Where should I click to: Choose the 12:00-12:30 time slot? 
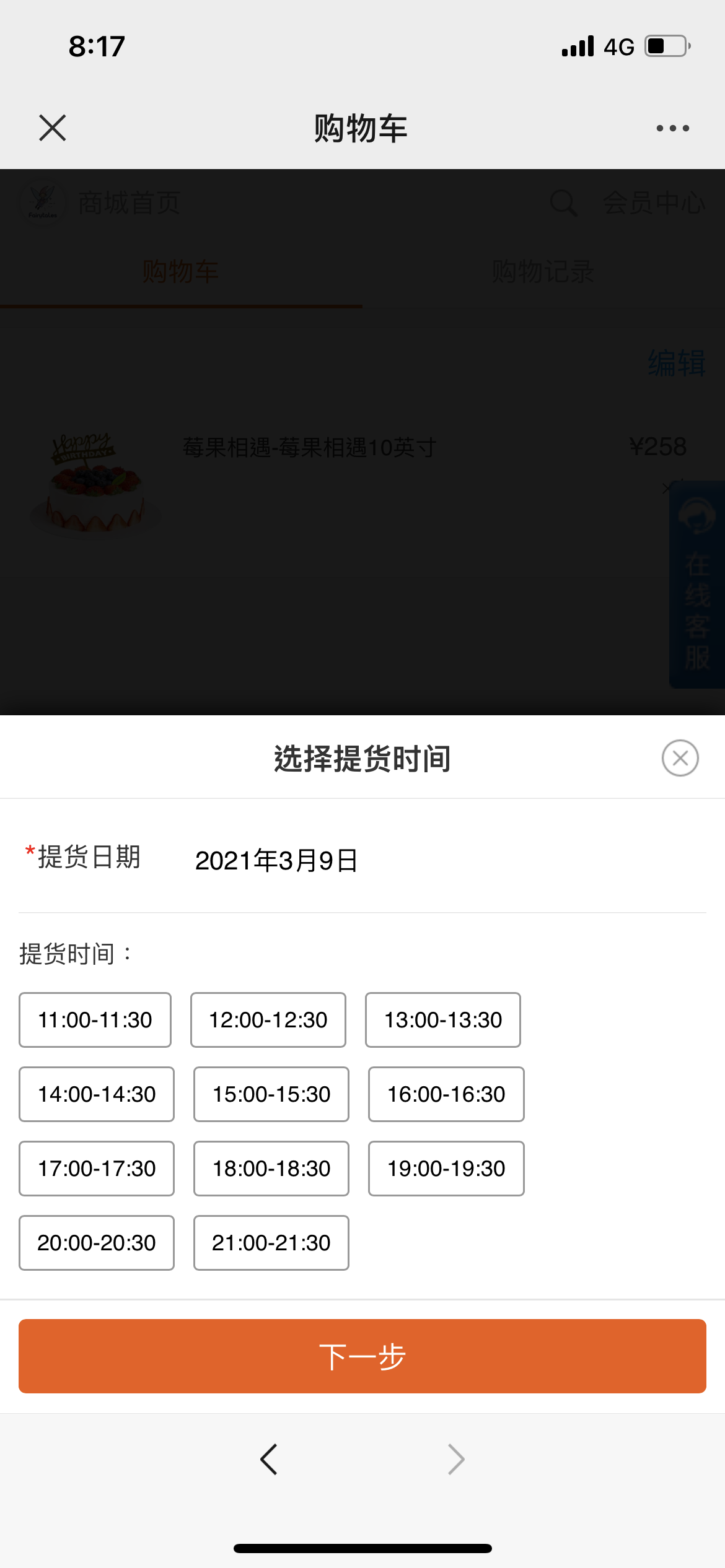click(x=268, y=1020)
